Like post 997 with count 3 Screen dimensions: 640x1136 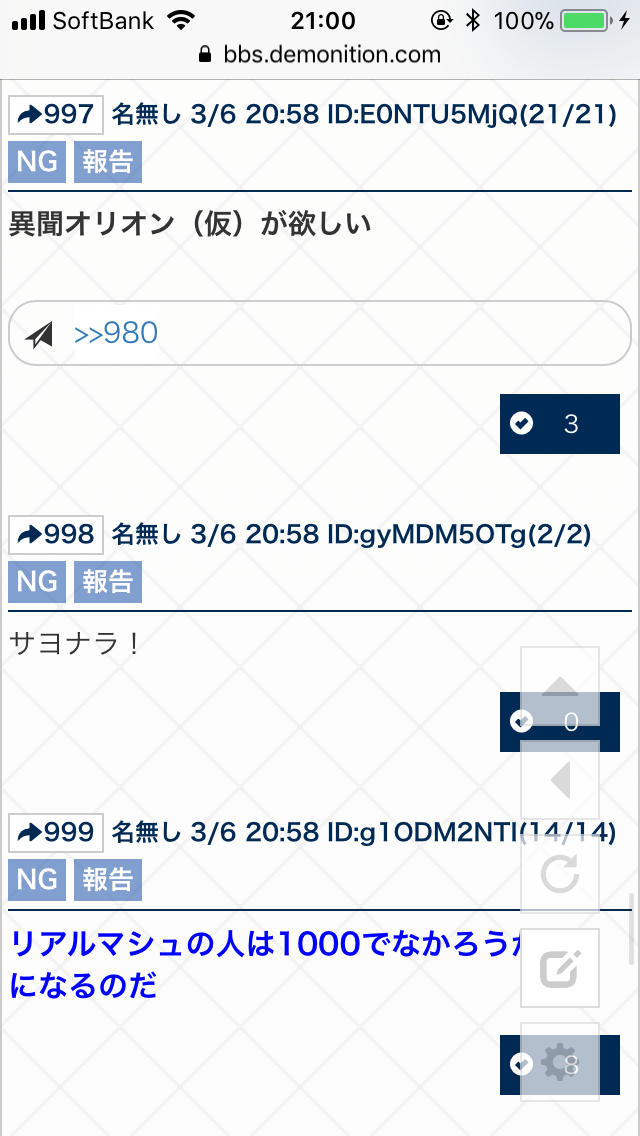(559, 424)
